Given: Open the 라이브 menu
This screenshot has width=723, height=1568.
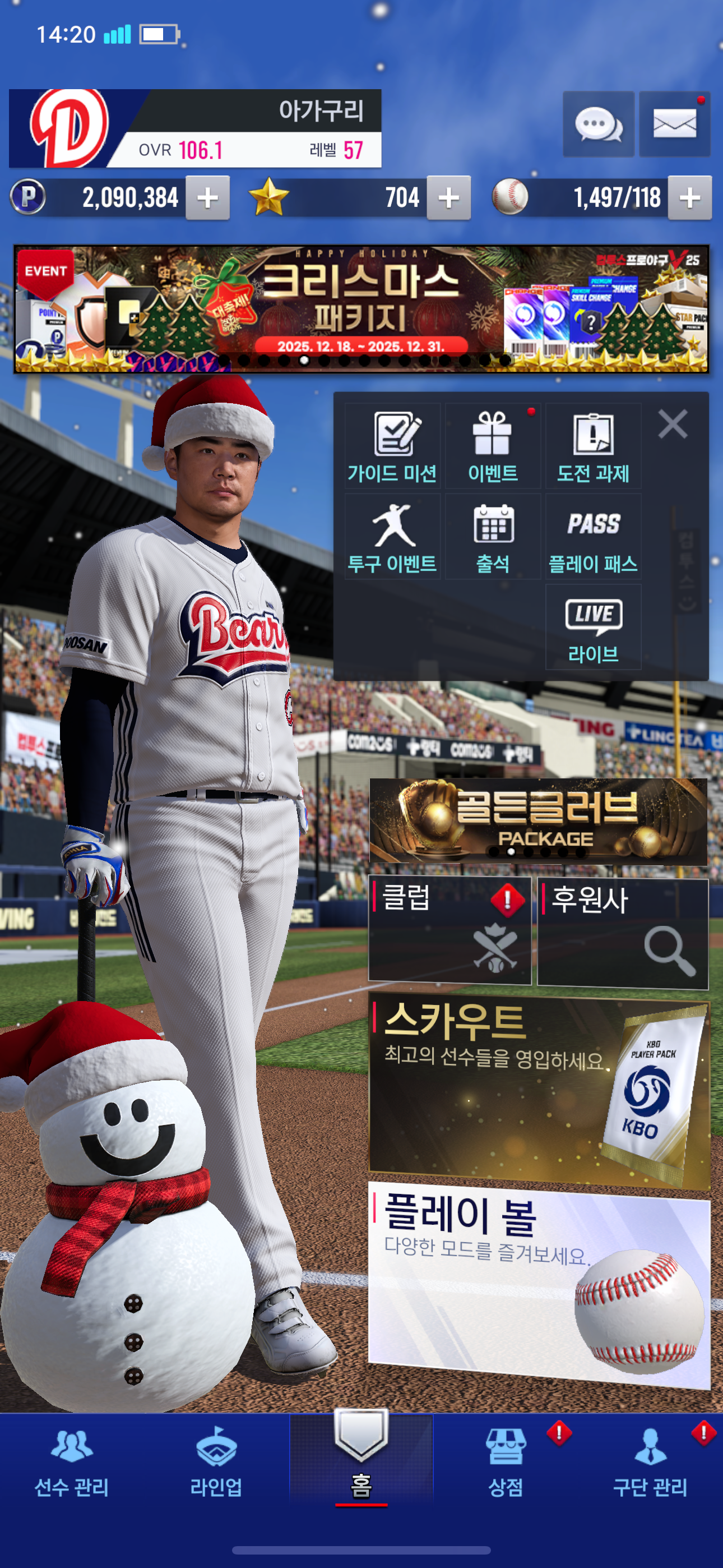Looking at the screenshot, I should click(593, 628).
